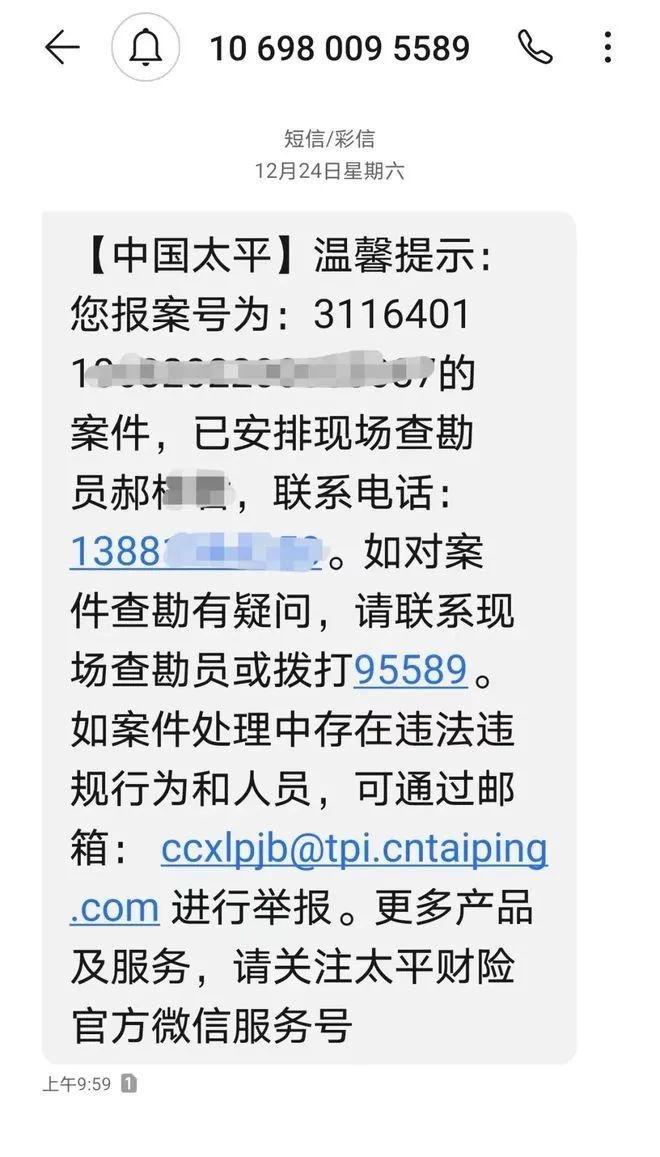This screenshot has width=660, height=1157.
Task: Open the ccxlpjb@tpi.cntaiping.com email link
Action: coord(353,850)
